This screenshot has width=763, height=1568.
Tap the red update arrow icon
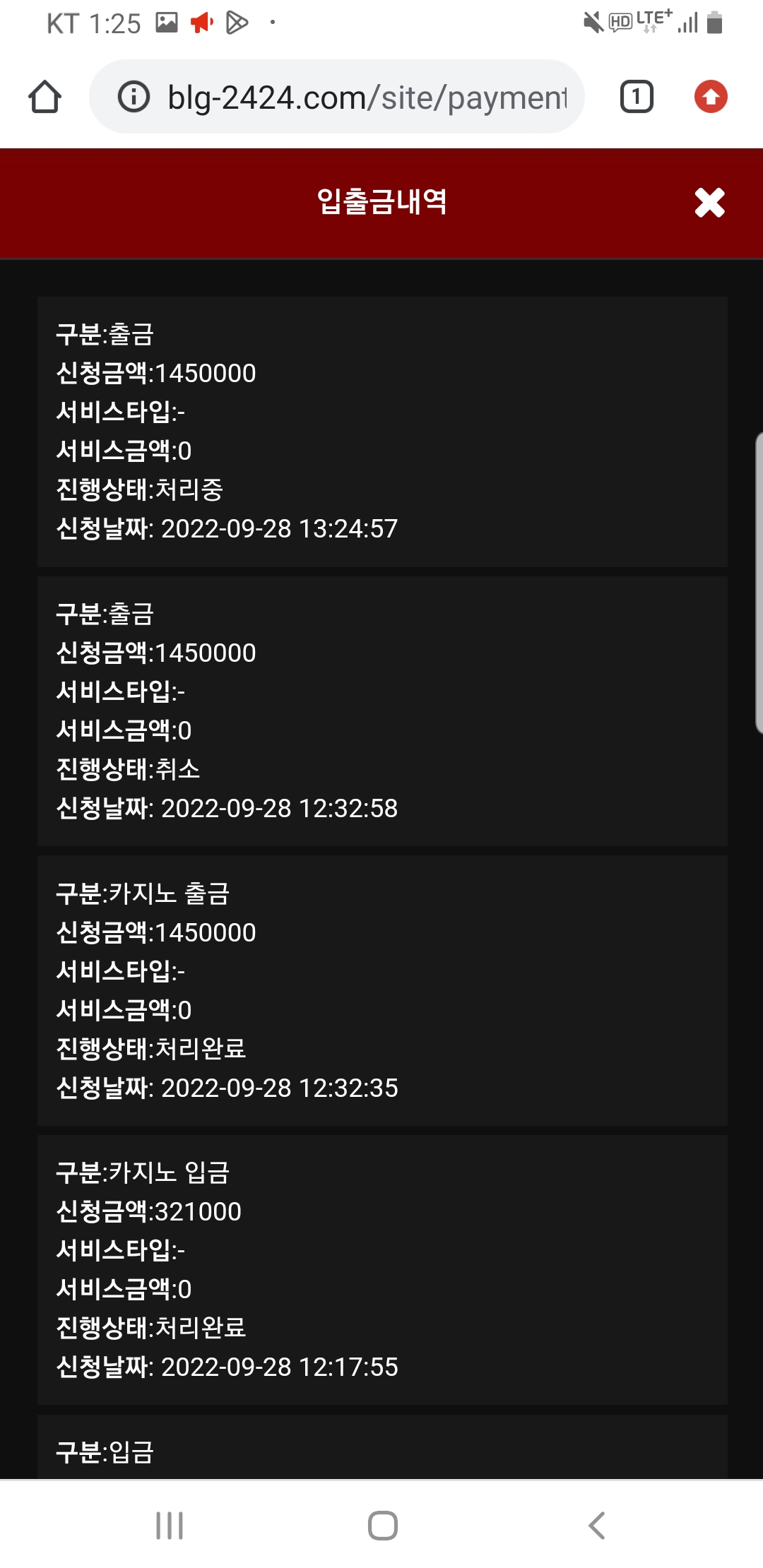711,97
